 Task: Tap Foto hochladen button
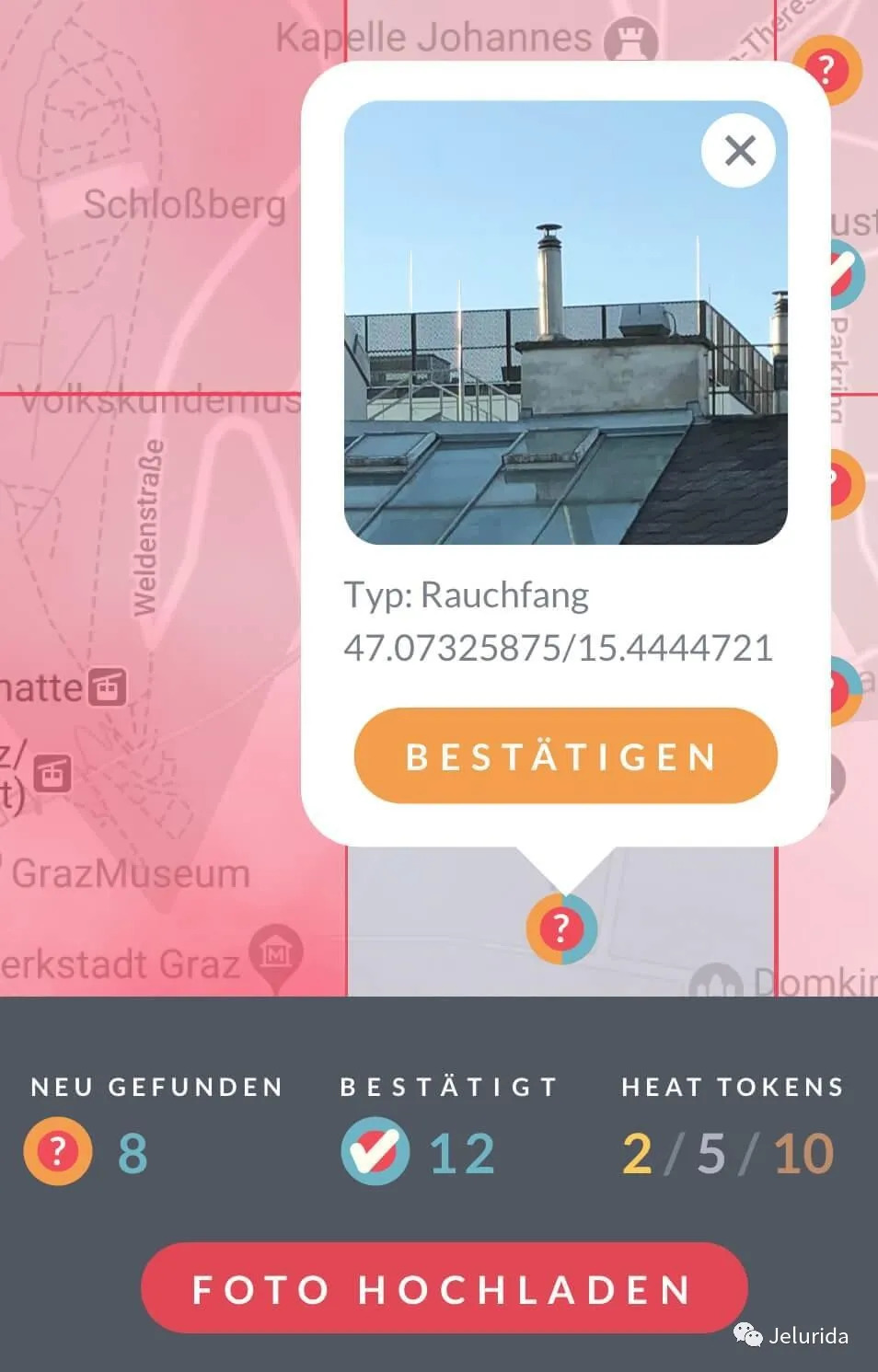(444, 1288)
